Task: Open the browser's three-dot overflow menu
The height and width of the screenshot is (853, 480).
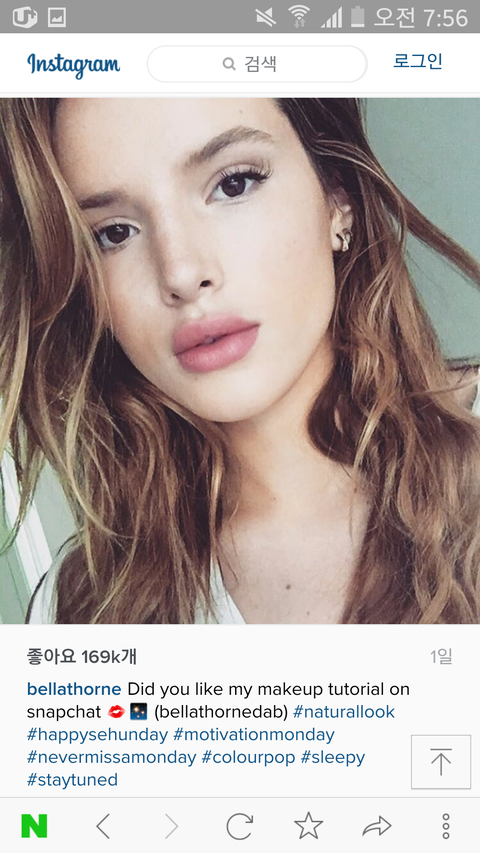Action: 446,826
